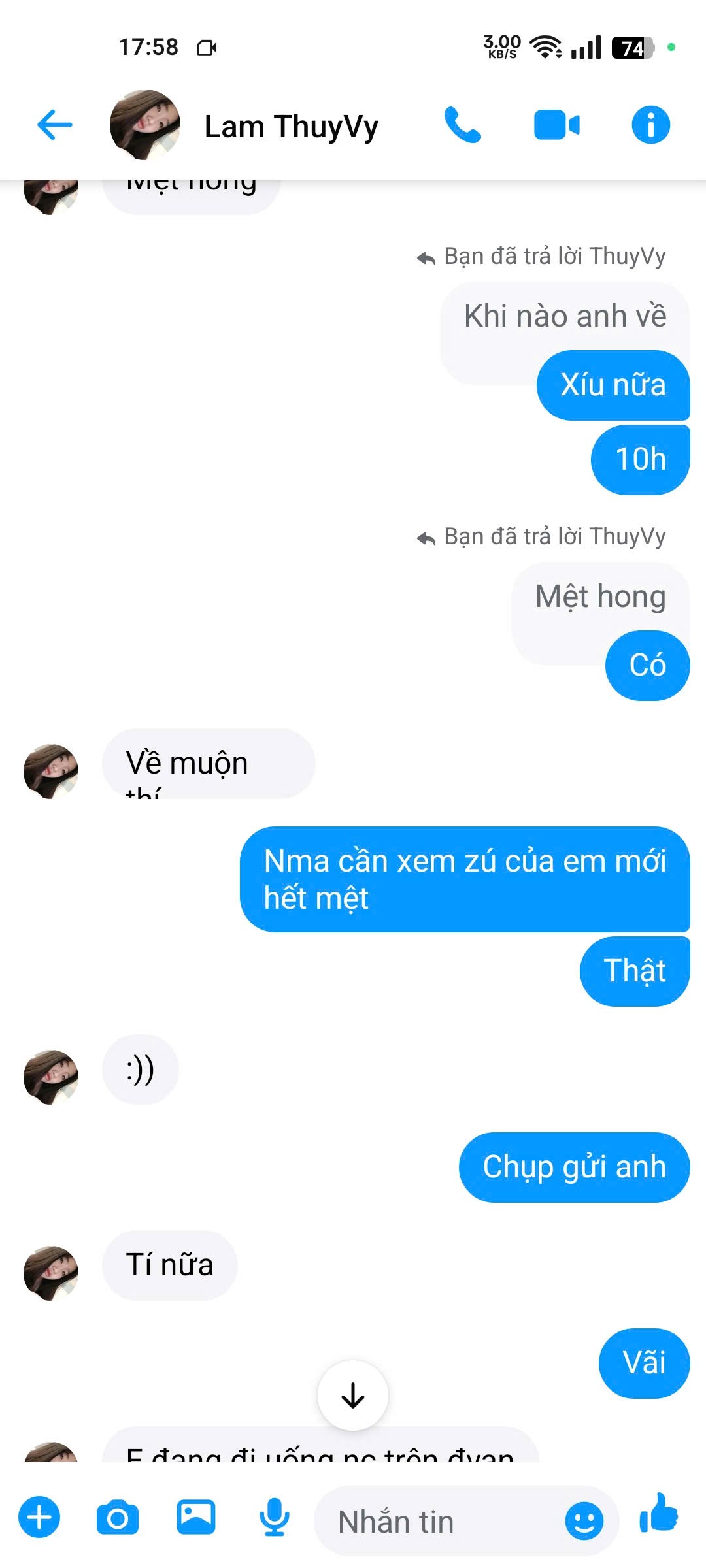
Task: Open the photo gallery picker
Action: 196,1517
